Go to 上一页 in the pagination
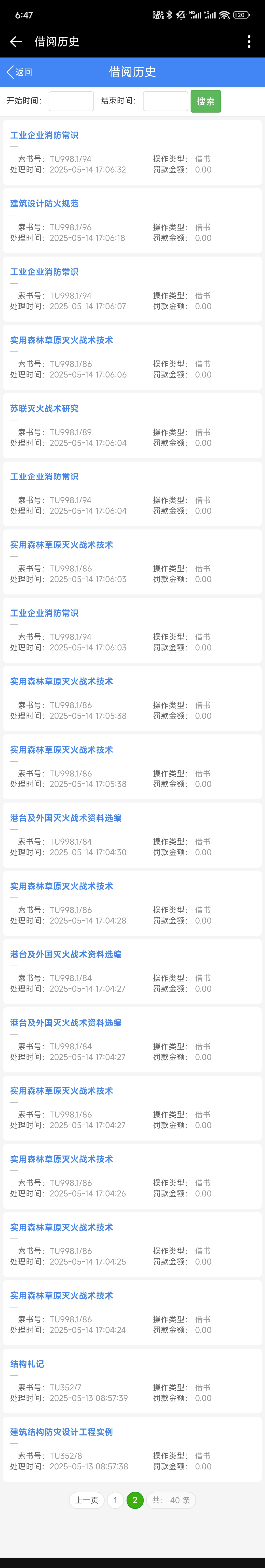265x1568 pixels. pos(86,1500)
